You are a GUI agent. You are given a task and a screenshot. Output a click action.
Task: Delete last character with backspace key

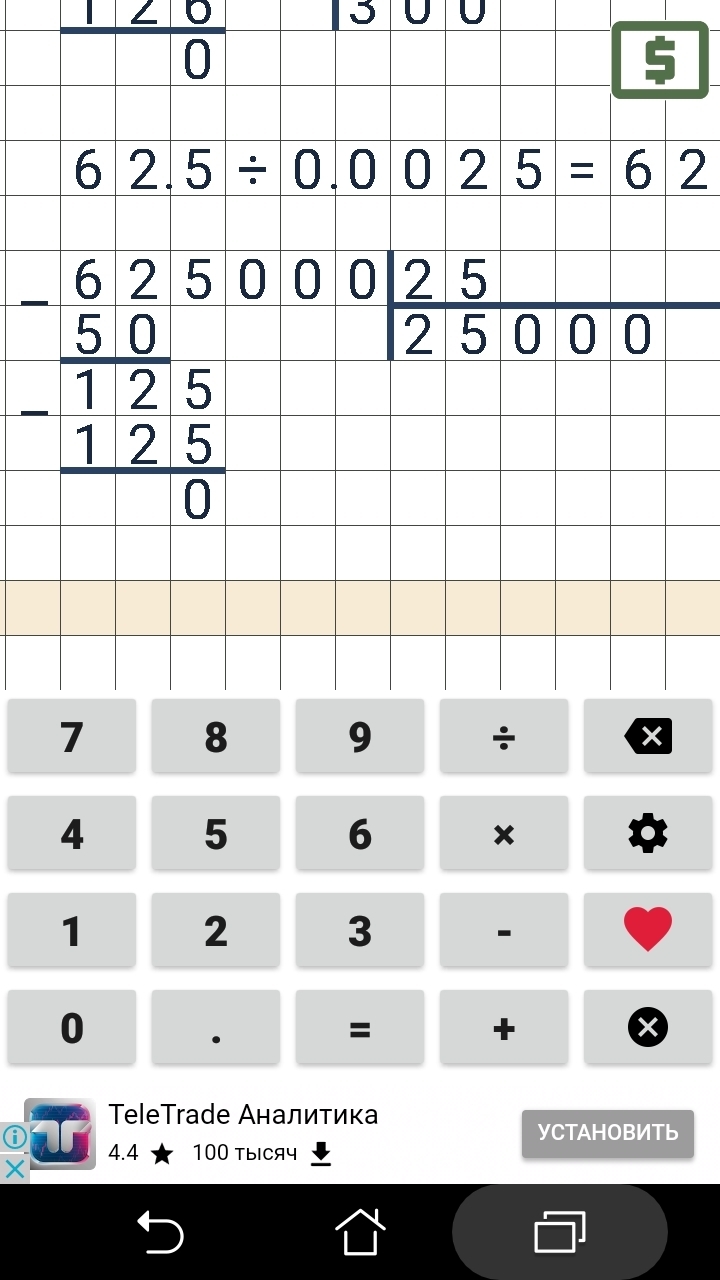pyautogui.click(x=648, y=737)
